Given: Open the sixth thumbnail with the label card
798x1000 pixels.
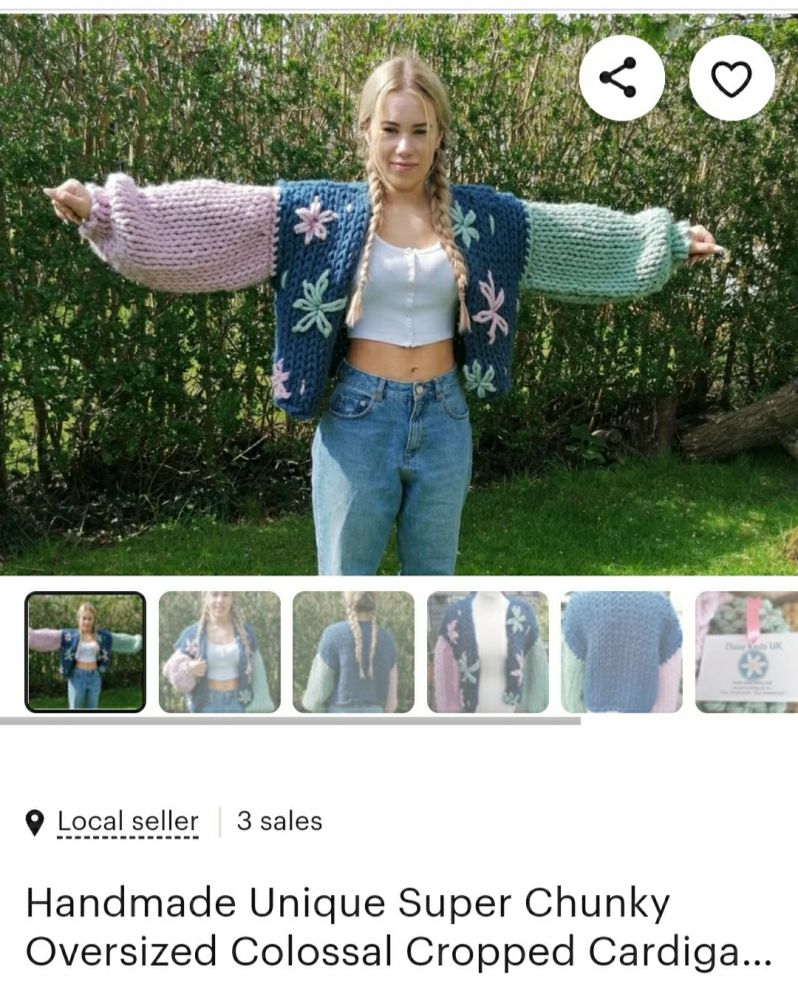Looking at the screenshot, I should coord(747,651).
